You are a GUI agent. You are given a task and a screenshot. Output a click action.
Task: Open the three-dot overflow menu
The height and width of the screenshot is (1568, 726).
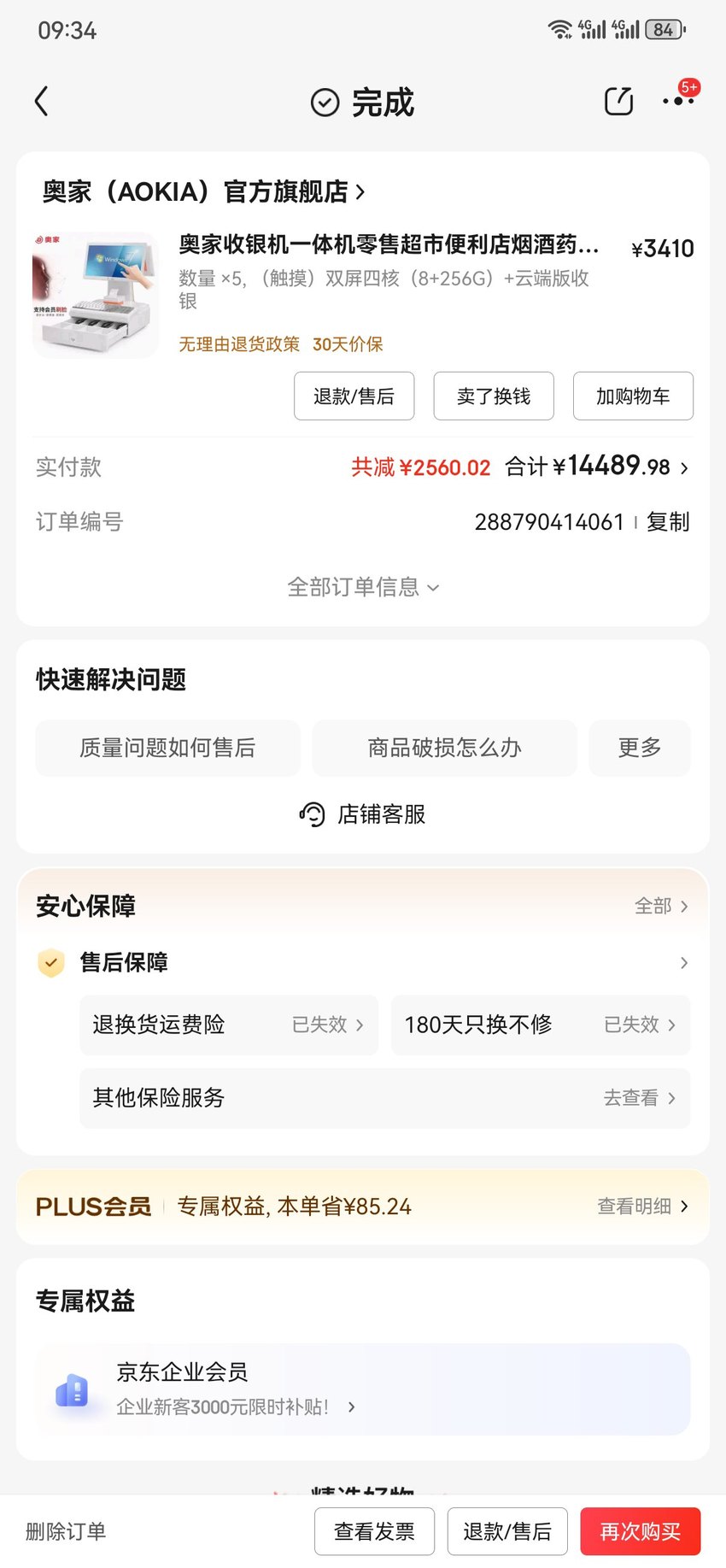click(x=678, y=102)
